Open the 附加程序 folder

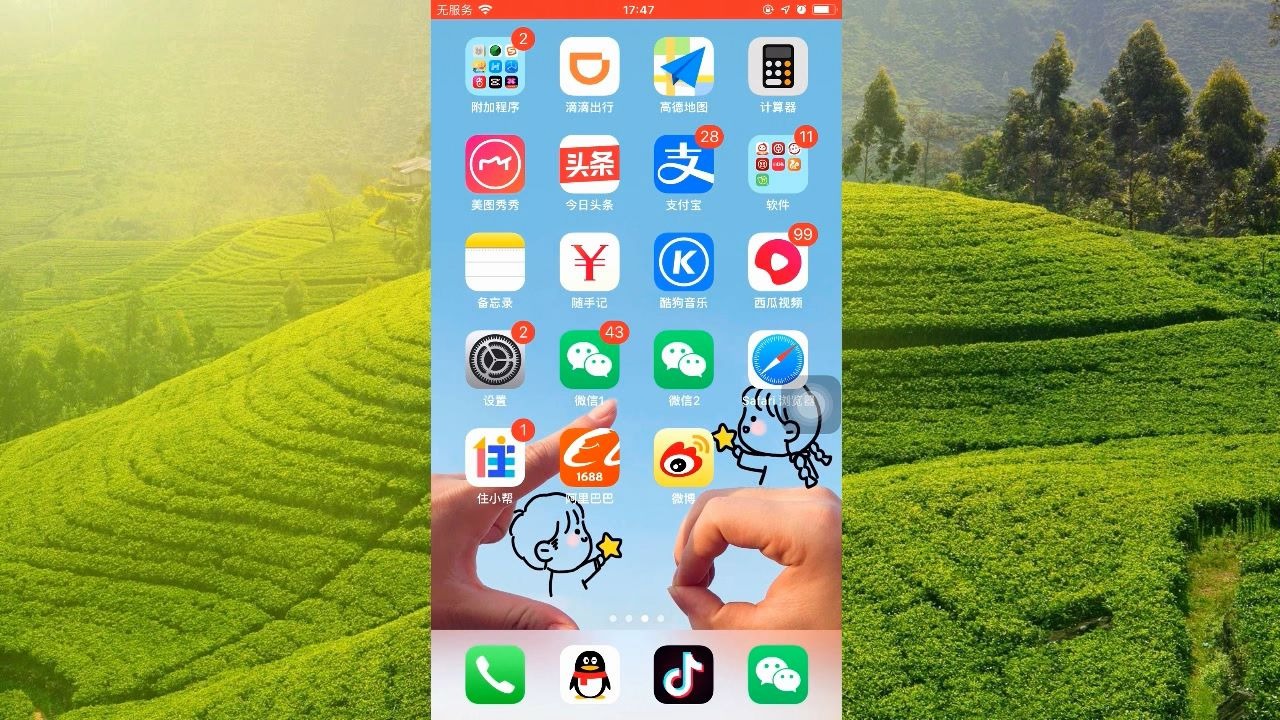495,66
